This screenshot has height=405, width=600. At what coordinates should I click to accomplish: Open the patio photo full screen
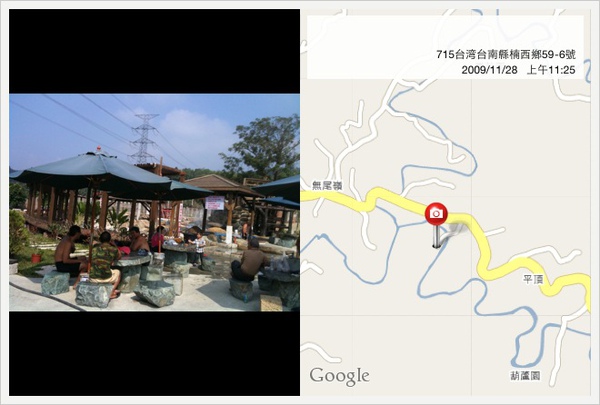click(x=154, y=202)
